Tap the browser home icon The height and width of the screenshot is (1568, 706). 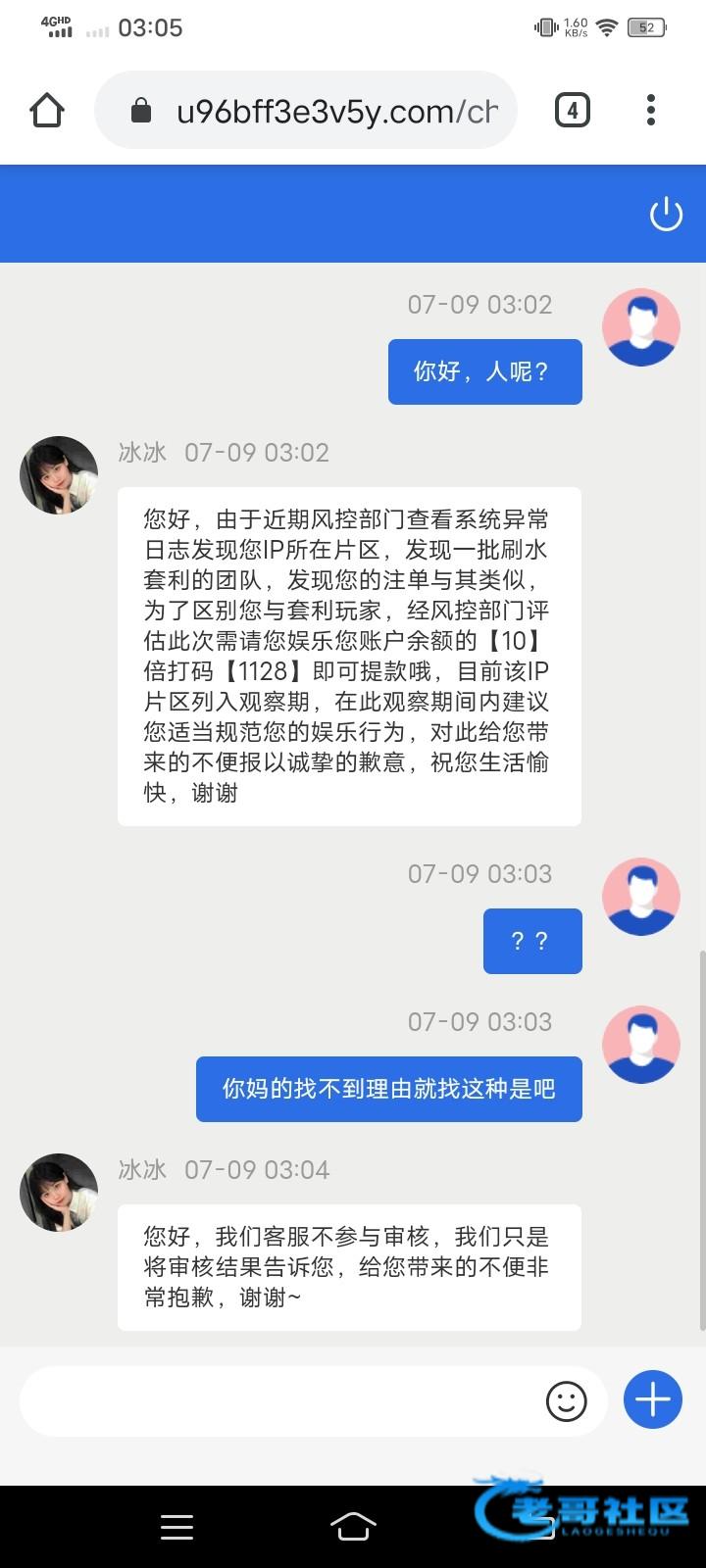[47, 110]
